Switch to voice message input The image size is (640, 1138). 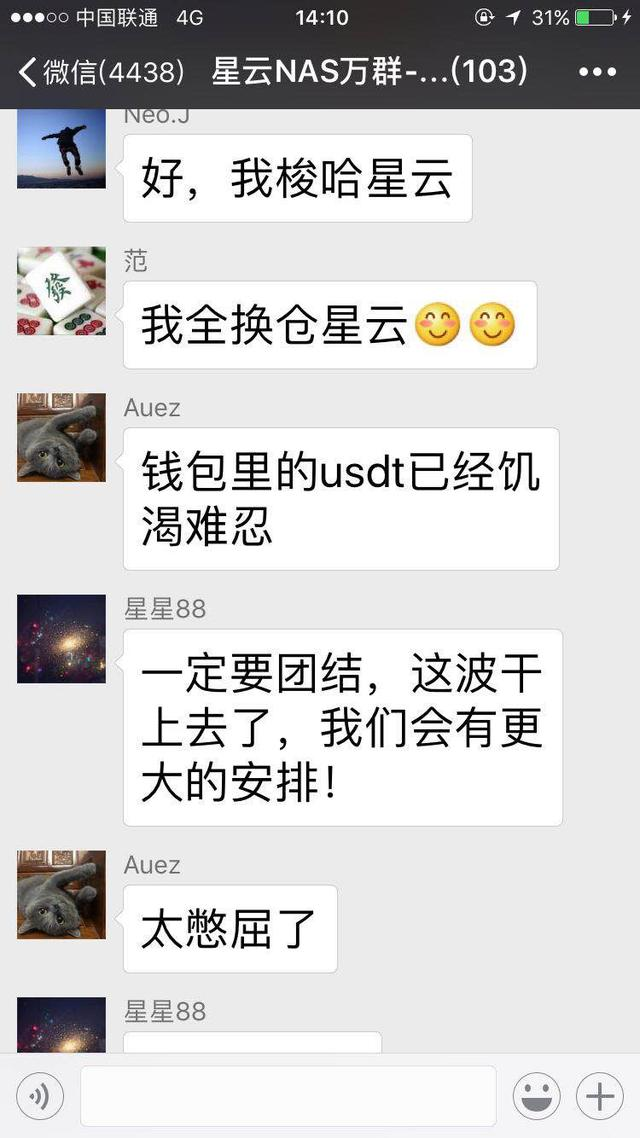(40, 1096)
